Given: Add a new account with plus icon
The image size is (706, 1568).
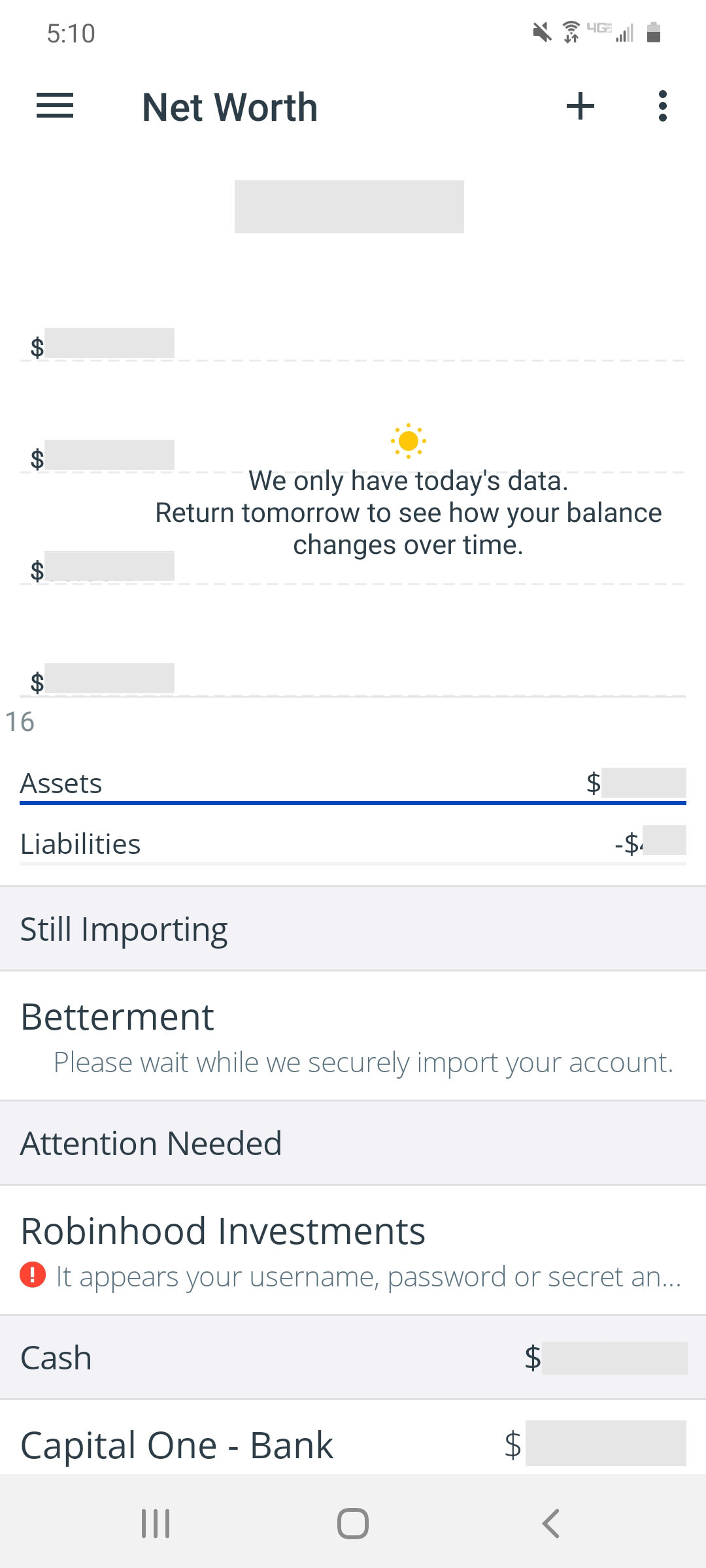Looking at the screenshot, I should coord(580,106).
